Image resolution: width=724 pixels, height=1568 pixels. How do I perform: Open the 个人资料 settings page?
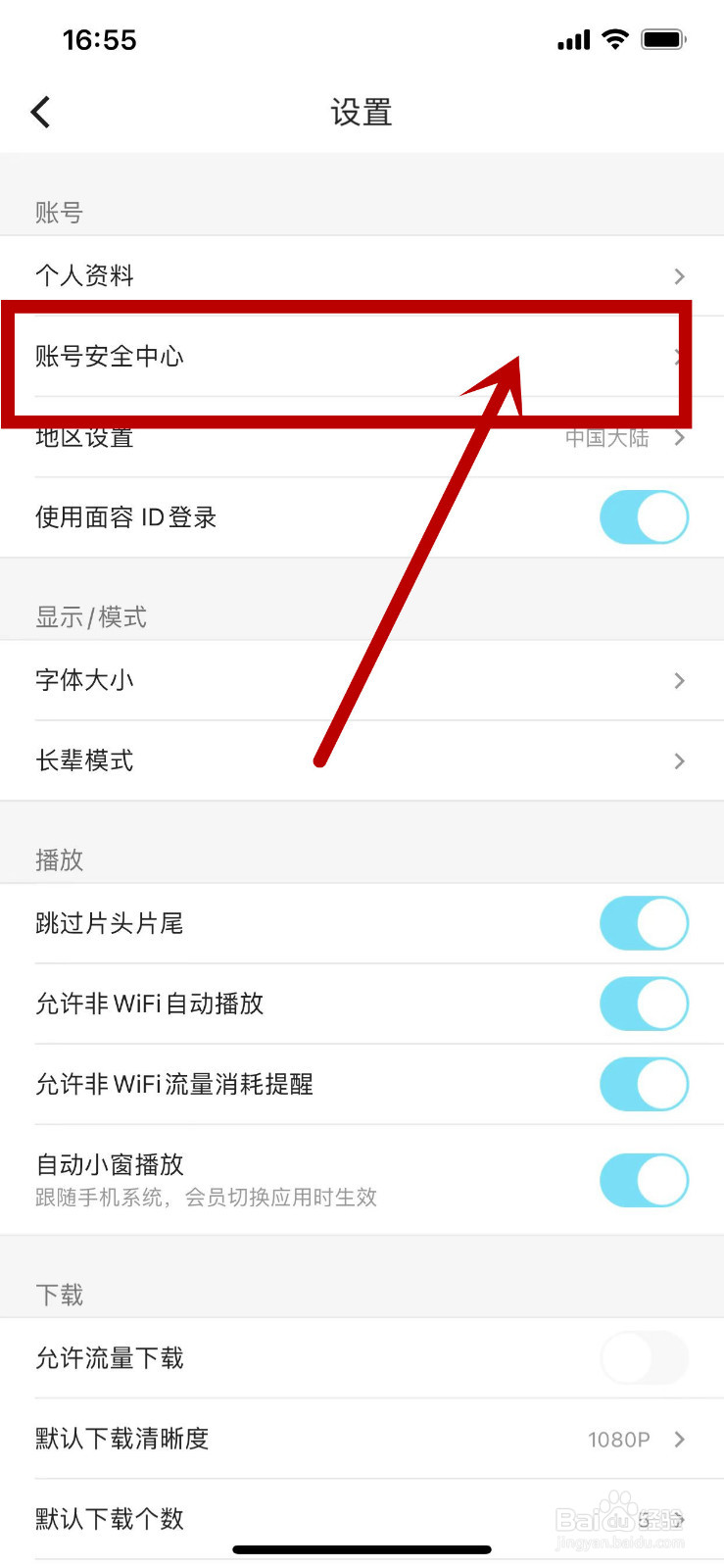pos(362,275)
